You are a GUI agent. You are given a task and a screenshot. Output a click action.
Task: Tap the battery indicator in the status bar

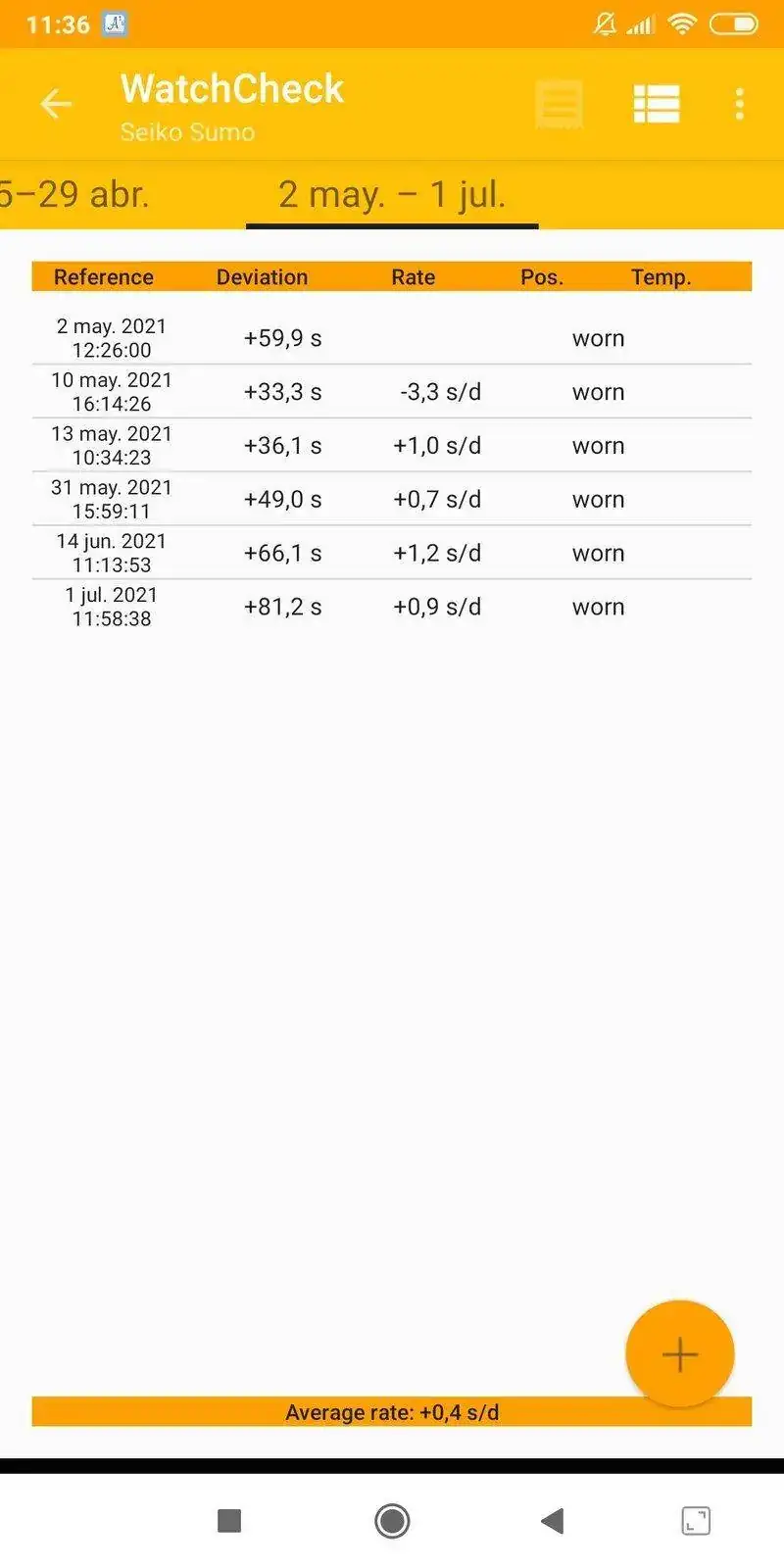733,24
